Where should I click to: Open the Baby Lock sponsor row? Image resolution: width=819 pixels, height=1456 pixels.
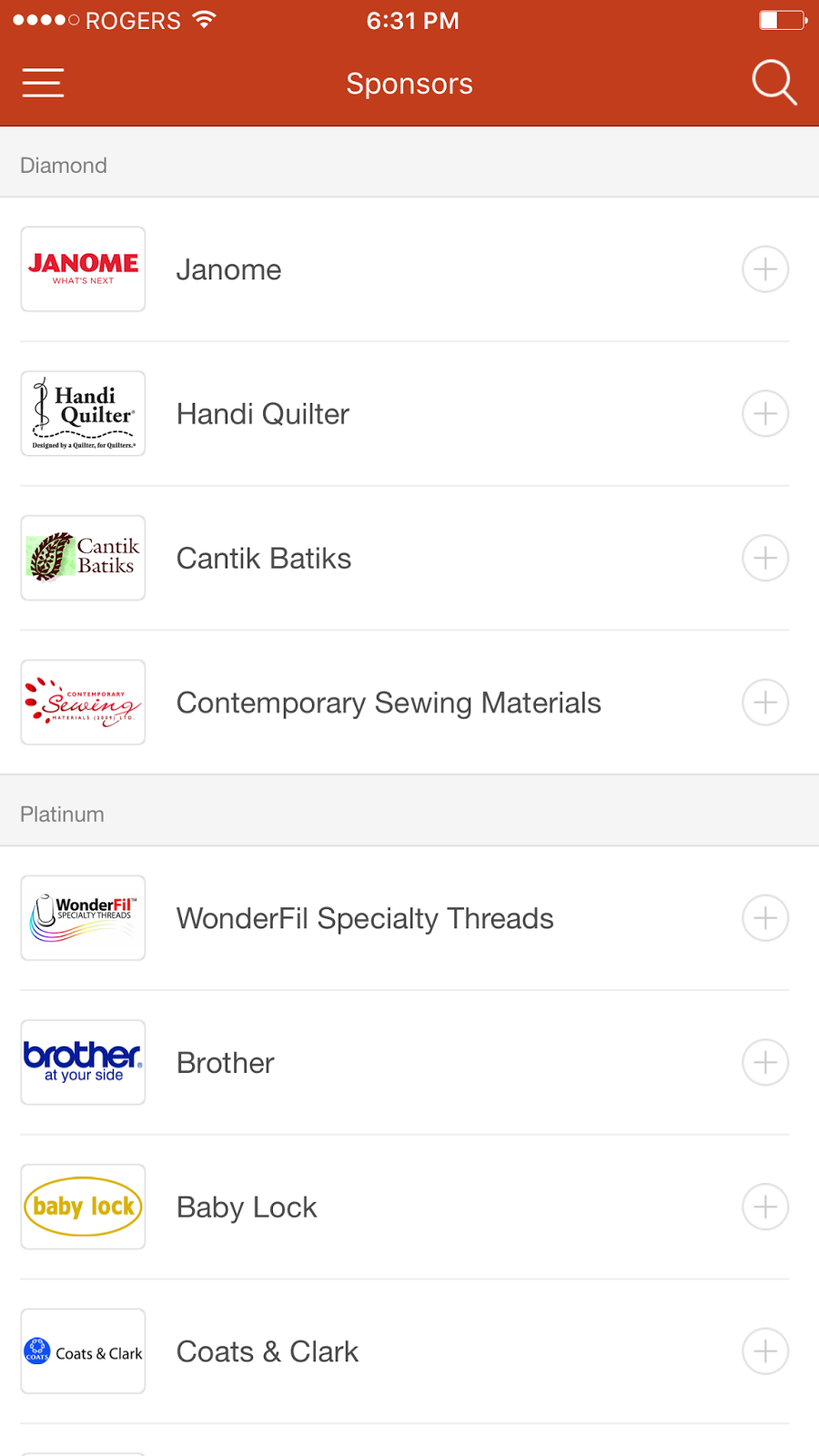(x=409, y=1207)
